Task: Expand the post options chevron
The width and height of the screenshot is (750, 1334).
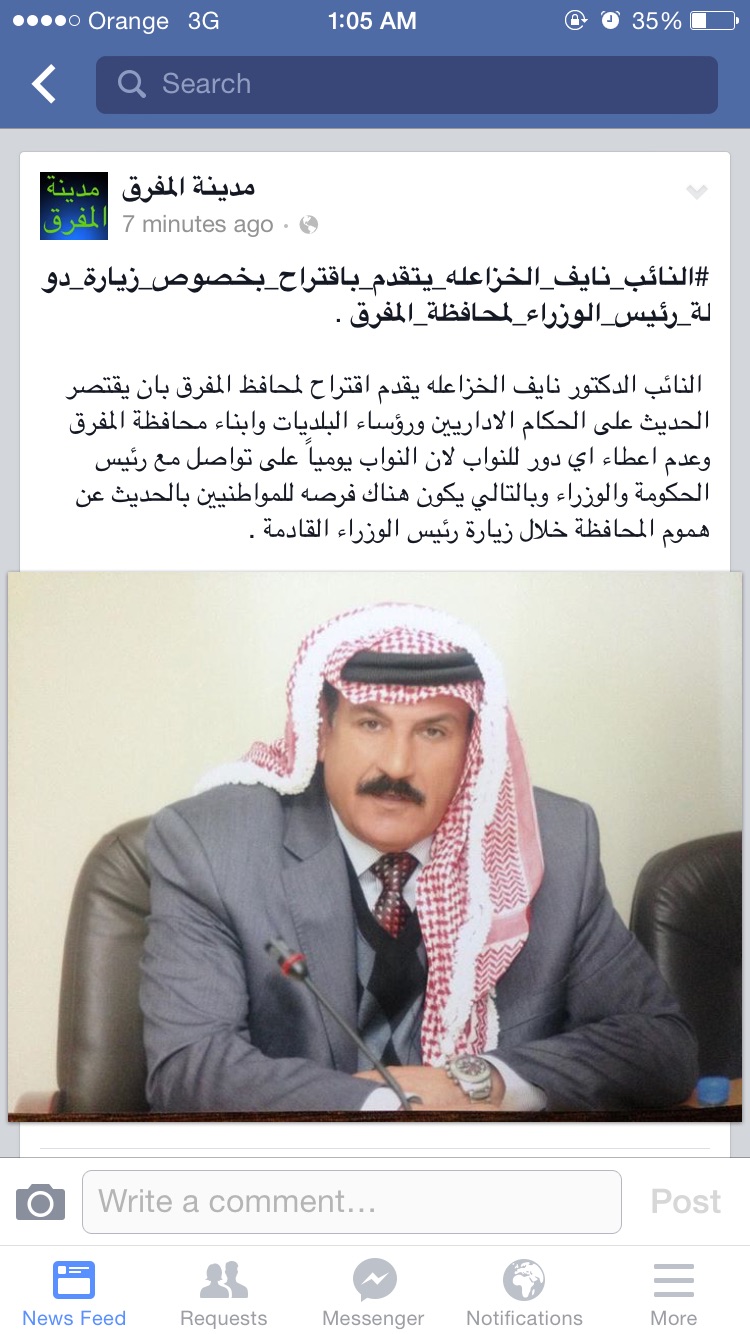Action: [x=697, y=192]
